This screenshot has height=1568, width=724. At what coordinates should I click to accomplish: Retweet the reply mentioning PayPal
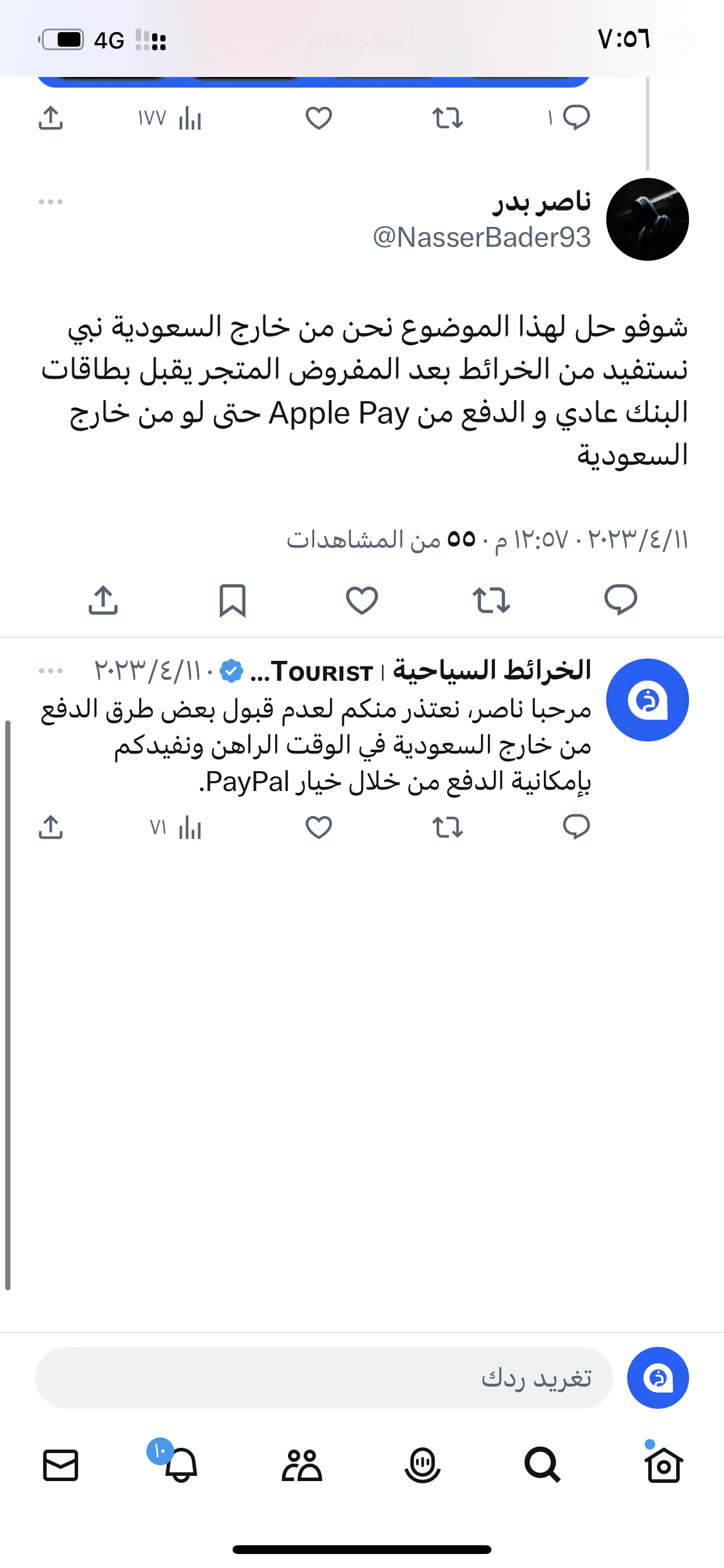[x=447, y=827]
